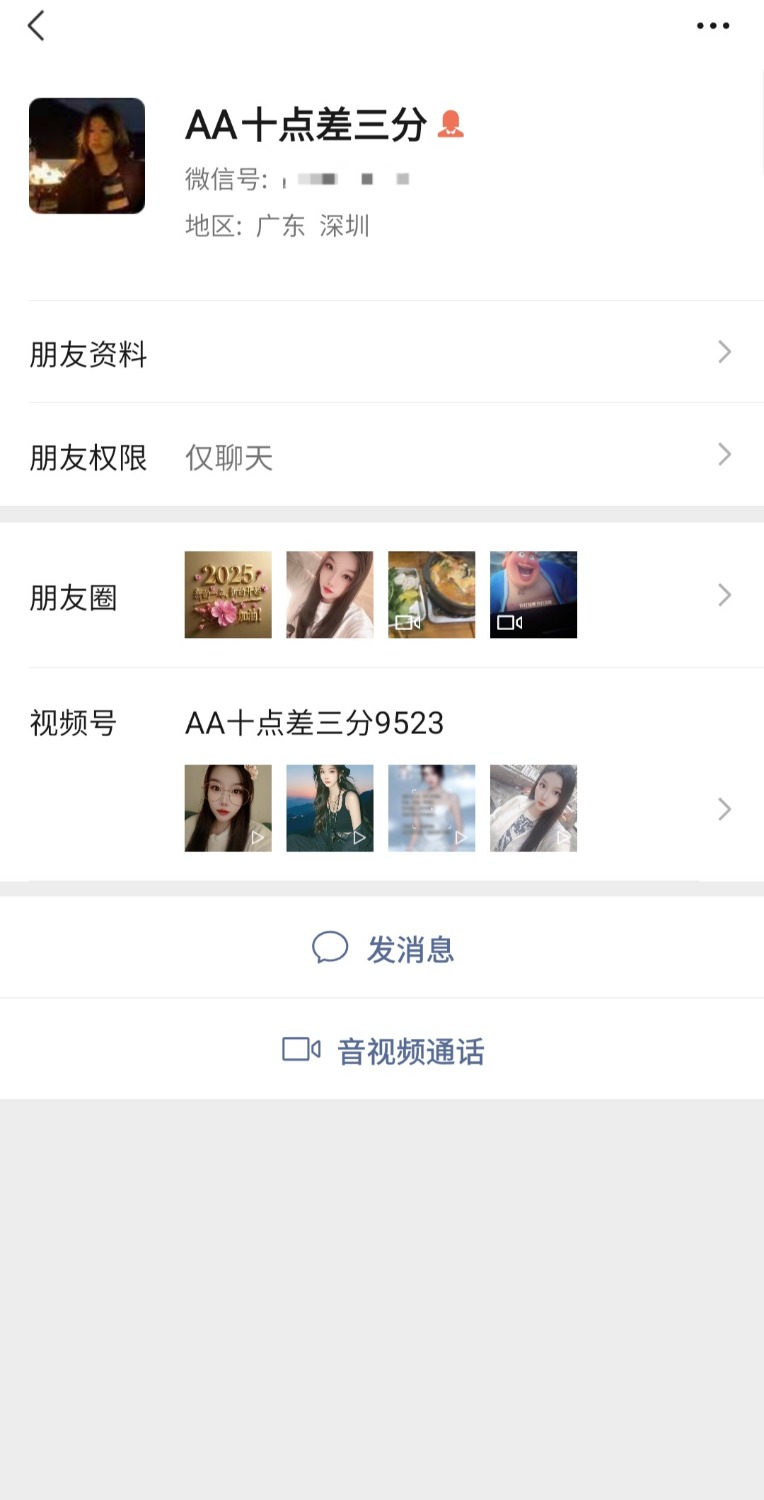Tap the contact nickname AA十点差三分
This screenshot has height=1500, width=764.
(x=305, y=124)
